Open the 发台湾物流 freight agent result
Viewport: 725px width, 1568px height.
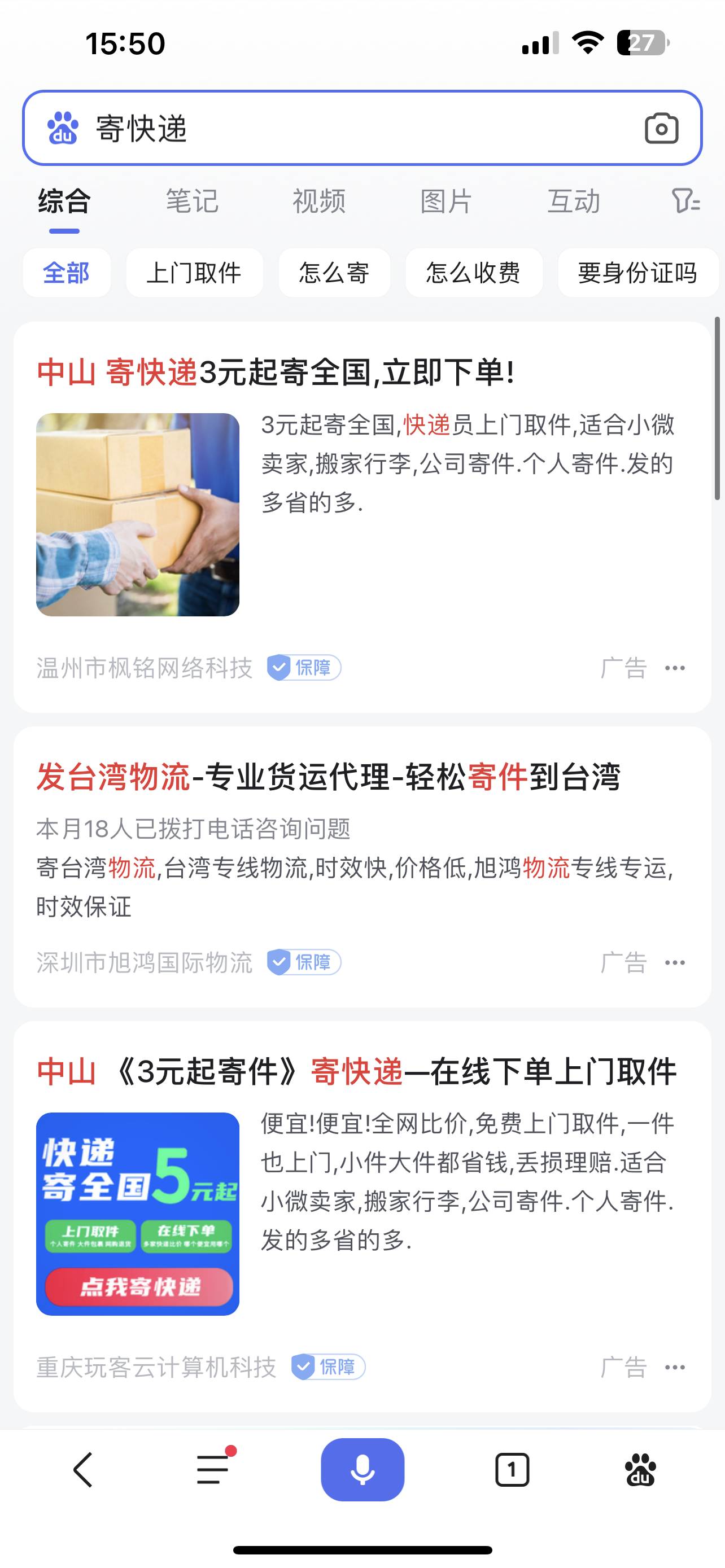328,777
